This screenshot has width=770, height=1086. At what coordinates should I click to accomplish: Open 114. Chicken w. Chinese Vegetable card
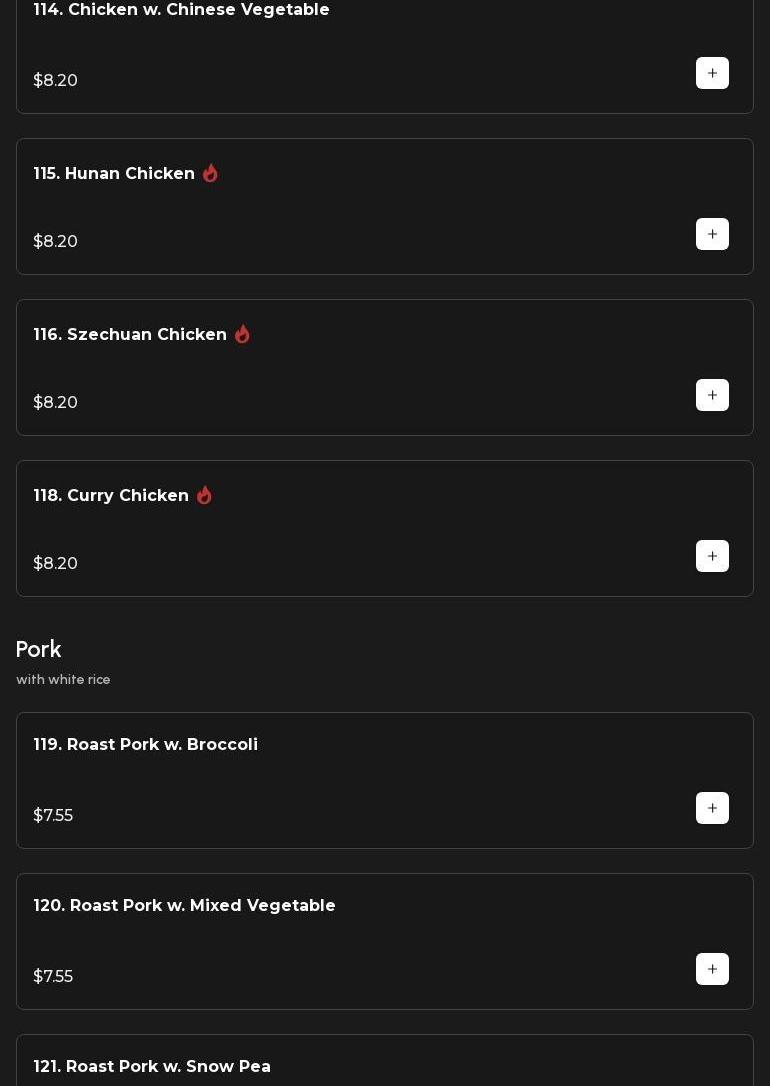pyautogui.click(x=300, y=45)
